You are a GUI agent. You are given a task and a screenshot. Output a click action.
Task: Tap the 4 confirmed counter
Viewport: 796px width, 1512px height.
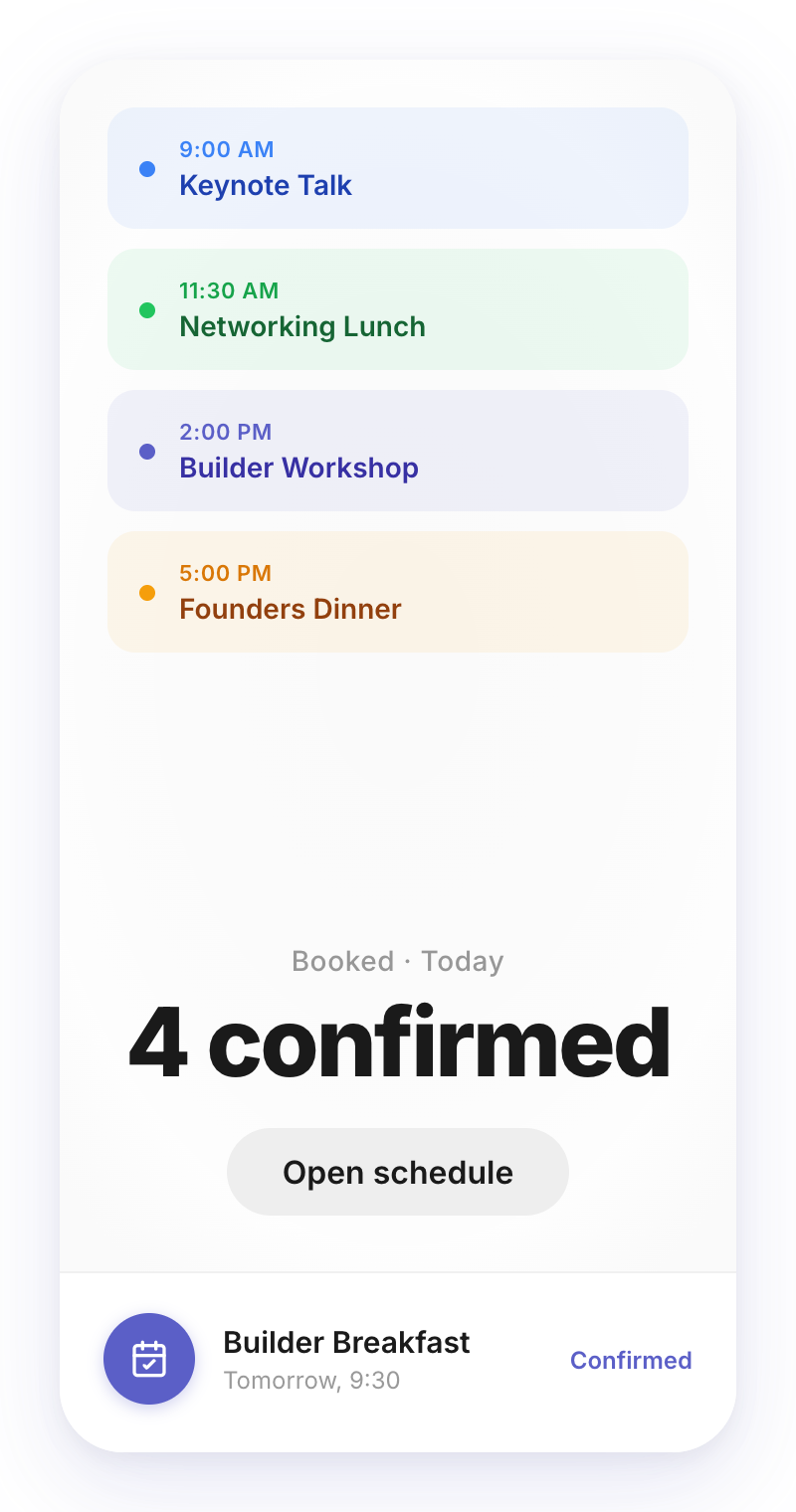pos(398,1038)
